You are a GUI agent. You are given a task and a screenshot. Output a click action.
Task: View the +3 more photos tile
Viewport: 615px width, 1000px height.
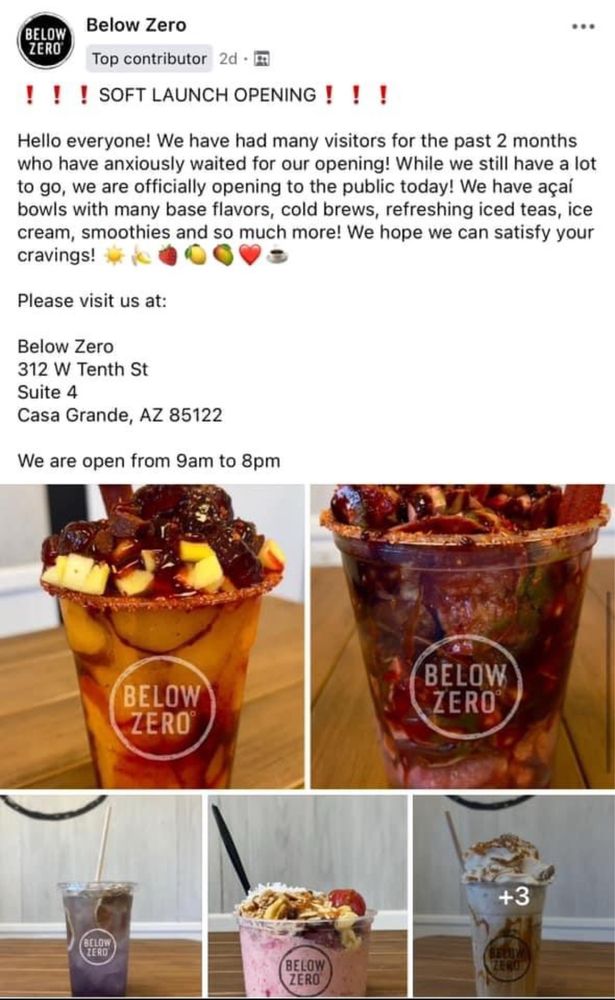click(x=514, y=895)
